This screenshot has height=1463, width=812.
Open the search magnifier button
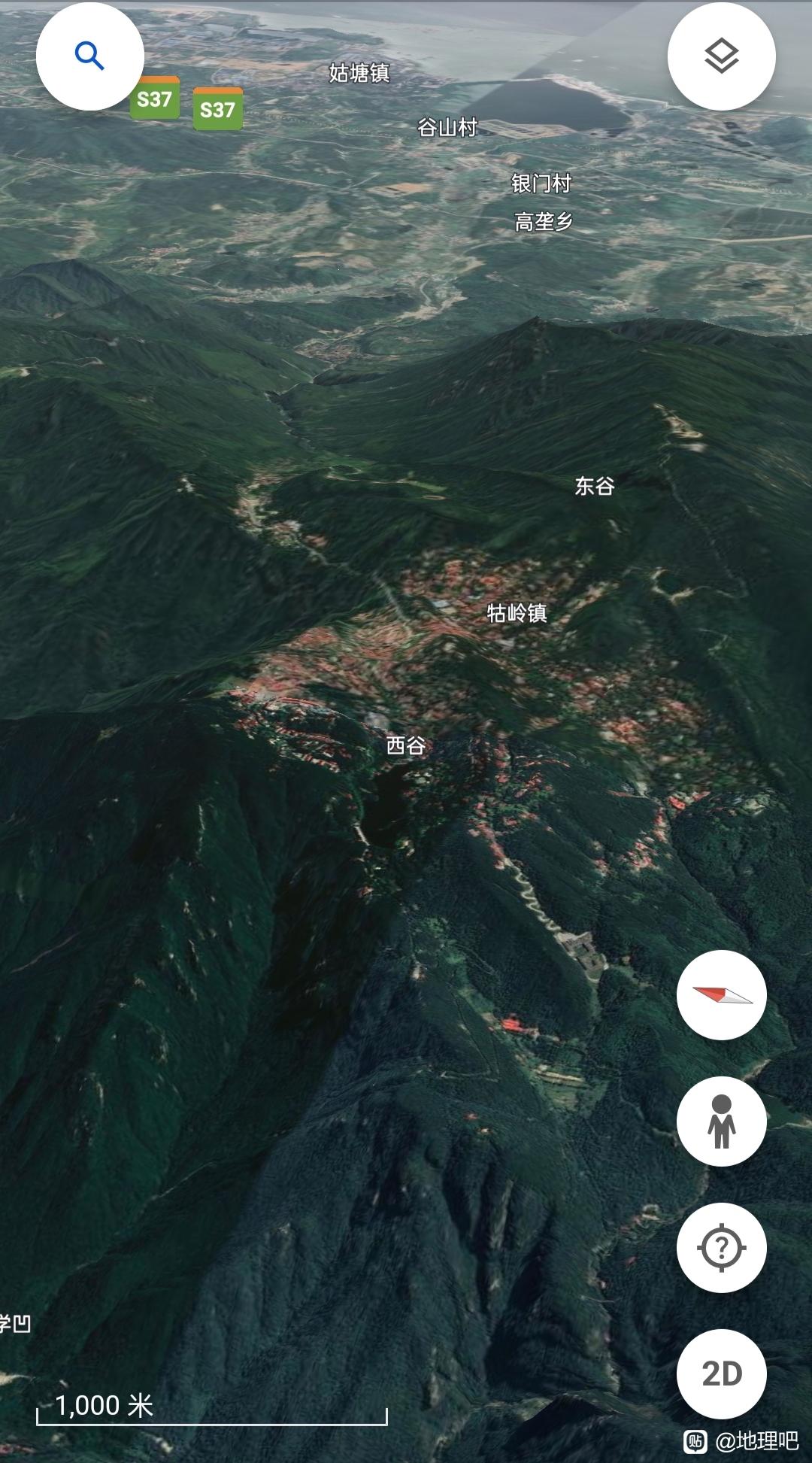90,56
